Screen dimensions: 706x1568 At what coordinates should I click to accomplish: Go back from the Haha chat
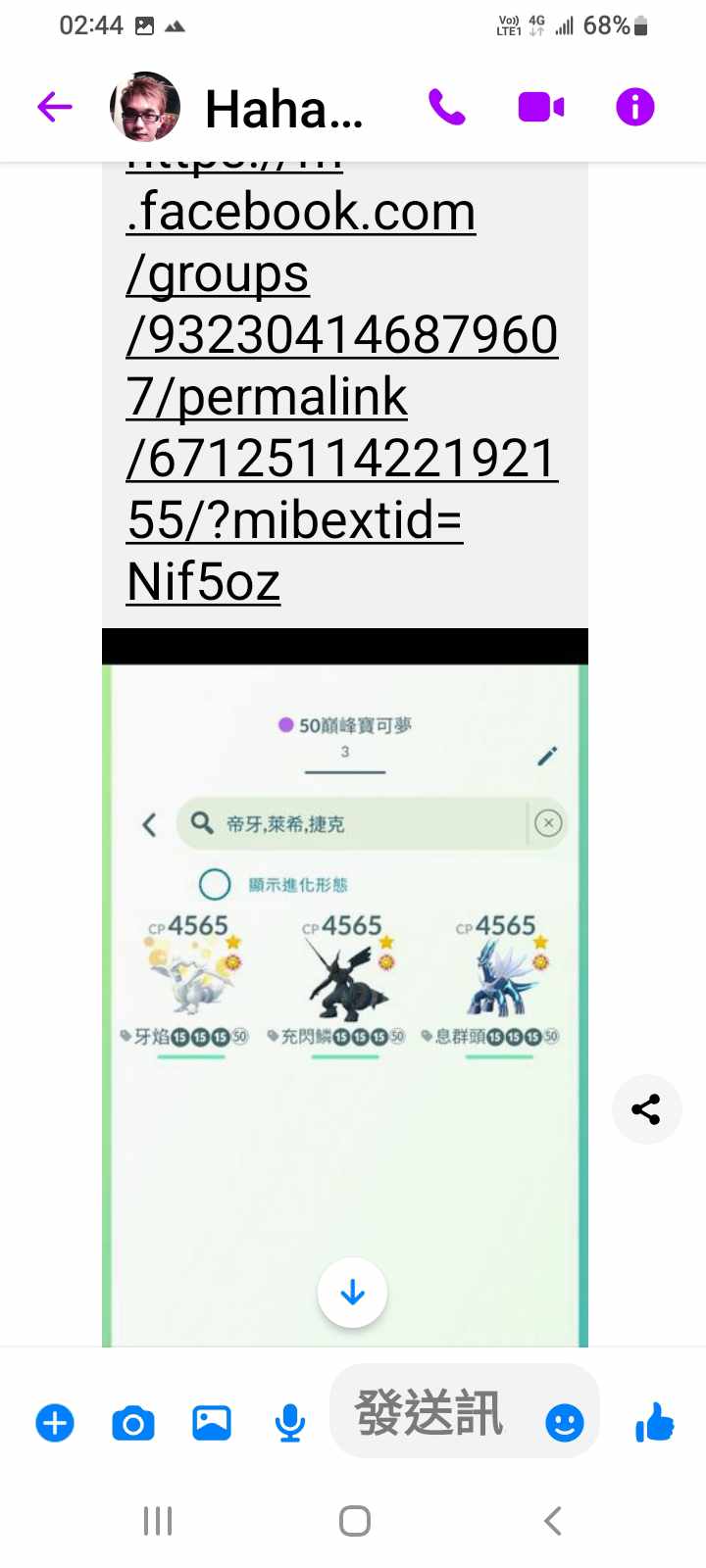[x=55, y=107]
